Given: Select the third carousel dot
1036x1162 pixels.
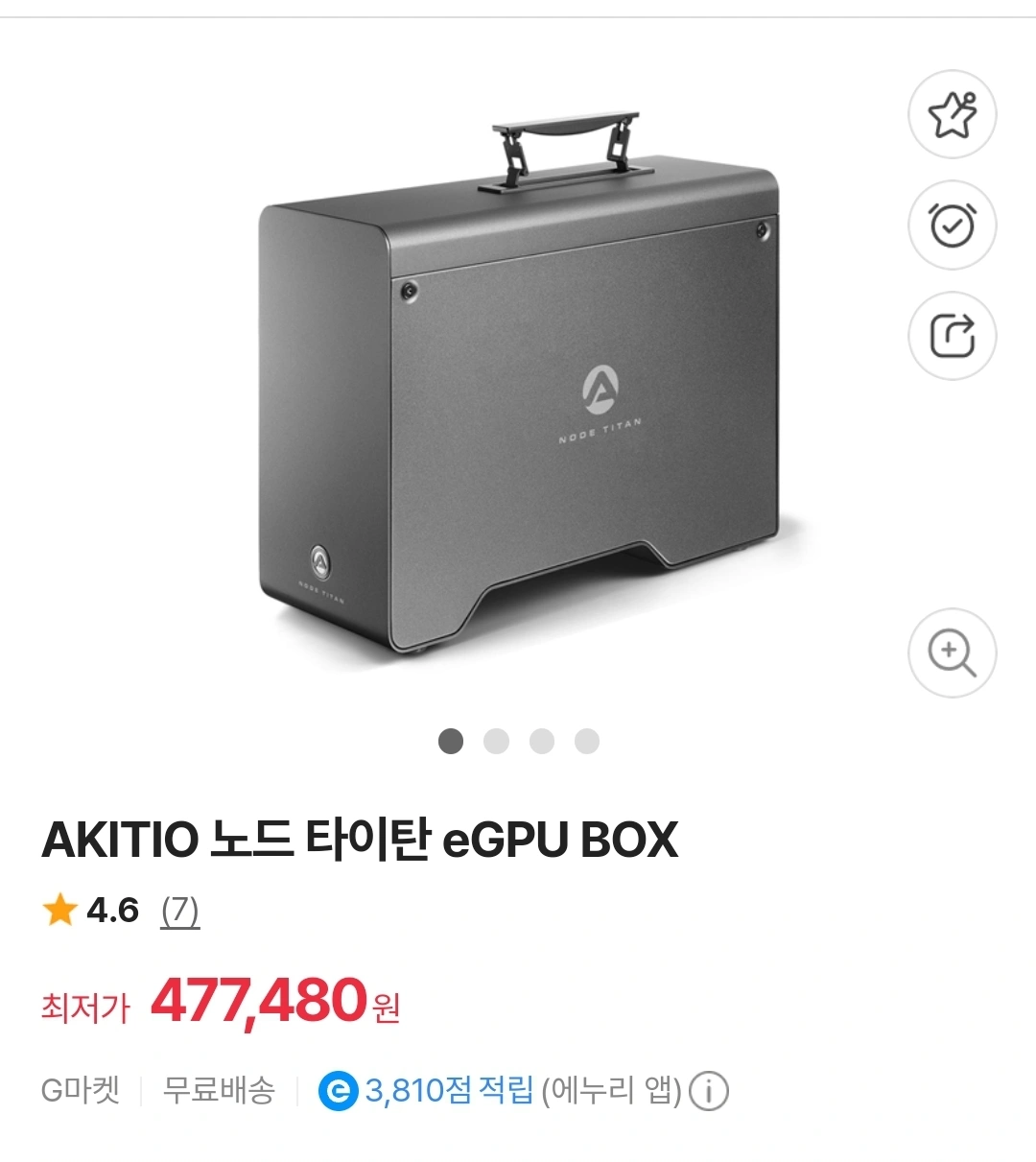Looking at the screenshot, I should pos(541,741).
